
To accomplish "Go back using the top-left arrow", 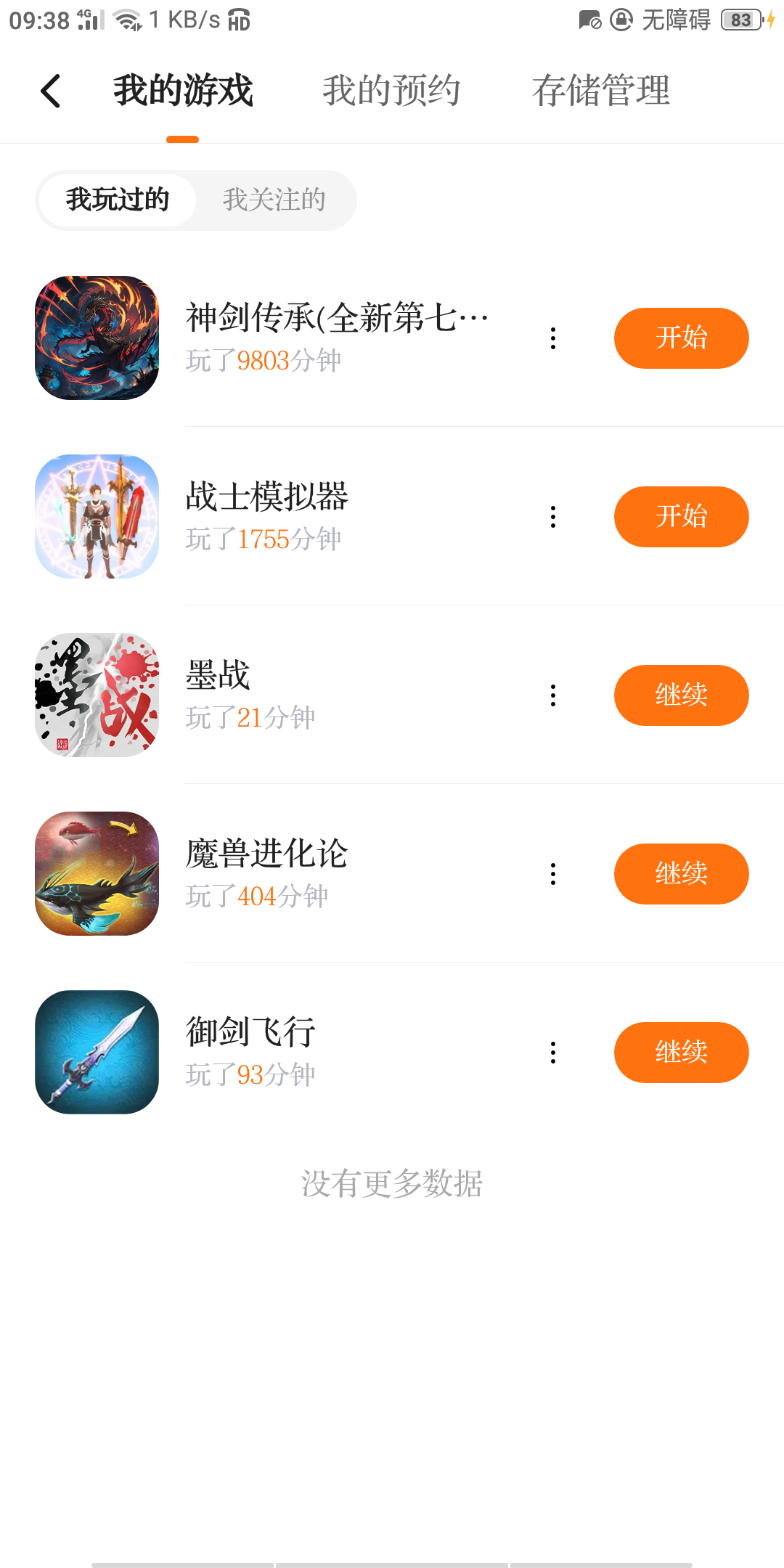I will click(51, 91).
